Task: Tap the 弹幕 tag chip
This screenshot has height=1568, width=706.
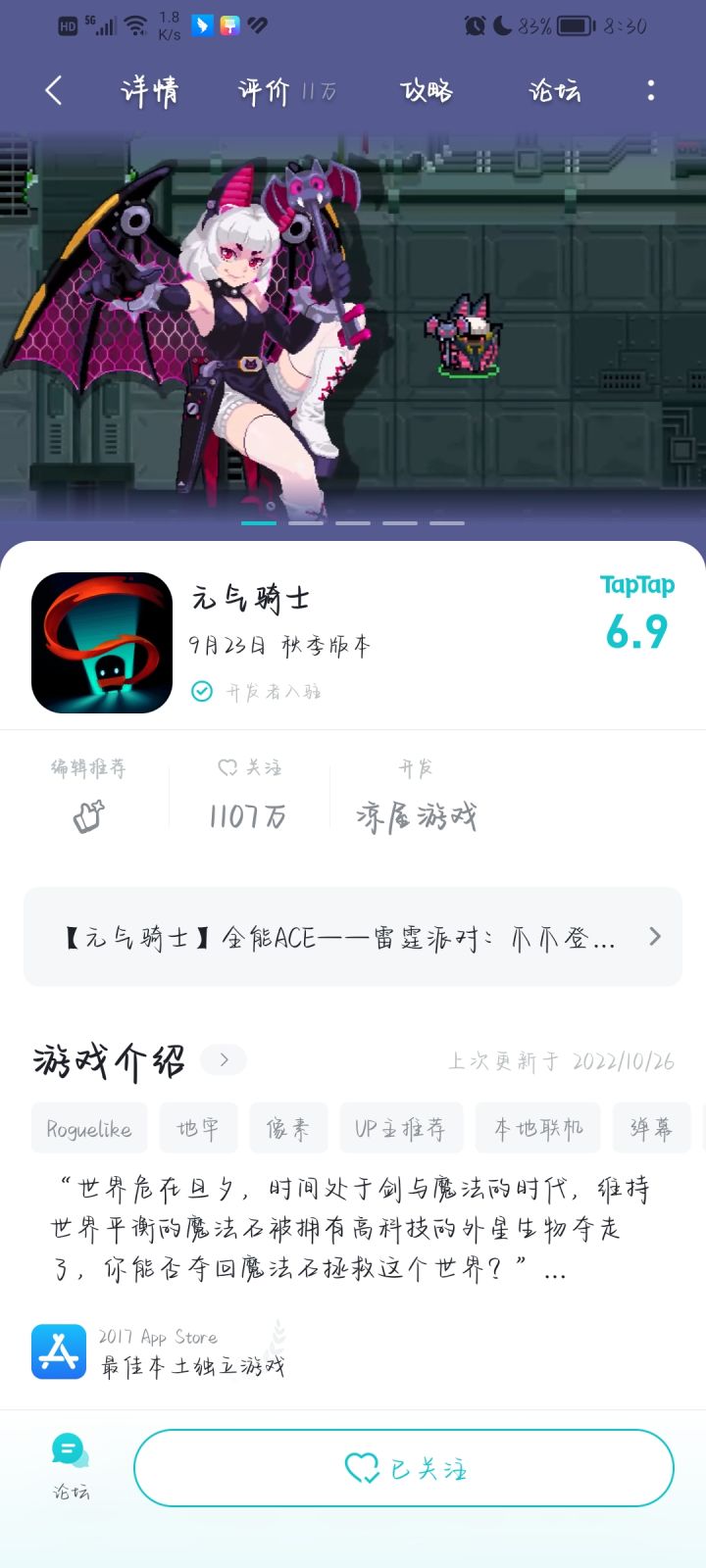Action: coord(652,1128)
